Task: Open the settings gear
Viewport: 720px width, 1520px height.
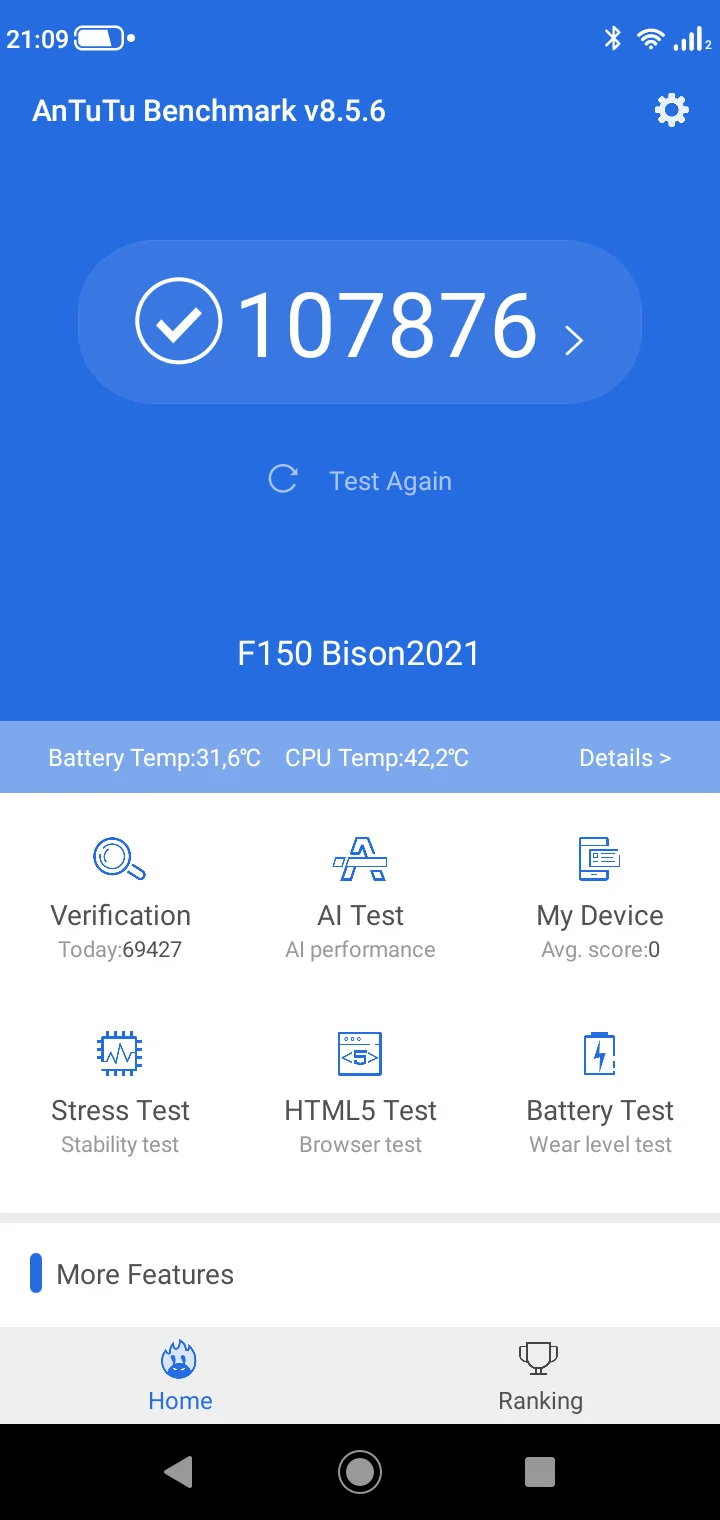Action: coord(671,110)
